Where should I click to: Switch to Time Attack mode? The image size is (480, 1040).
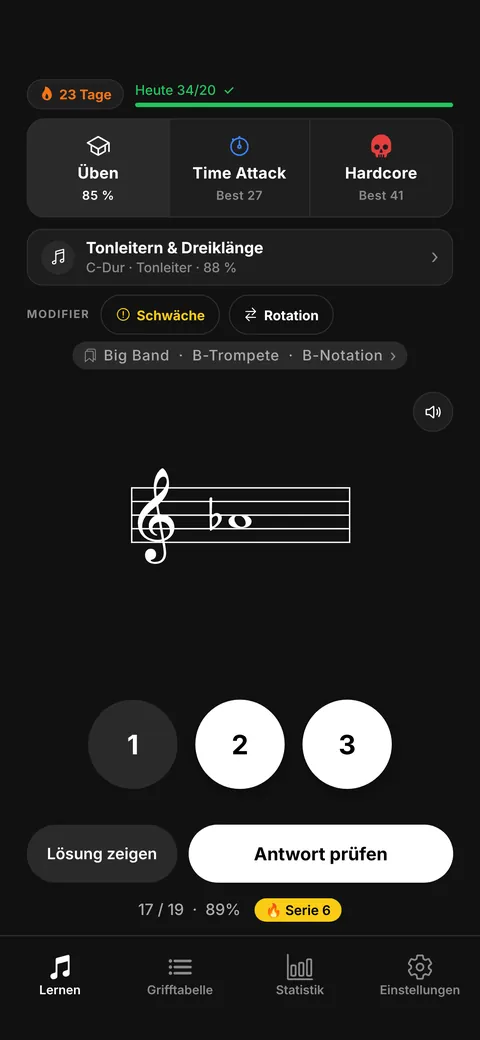[x=239, y=168]
